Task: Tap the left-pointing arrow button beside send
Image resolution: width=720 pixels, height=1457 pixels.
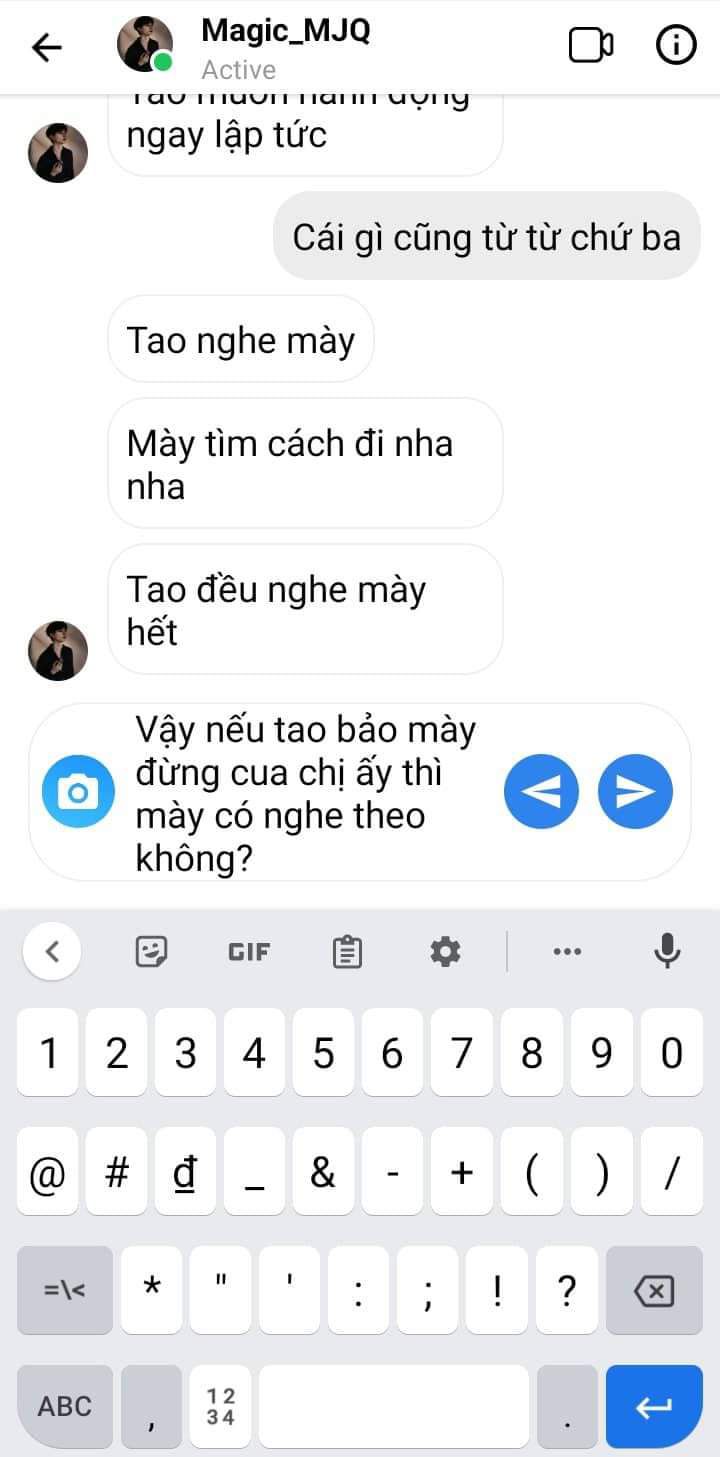Action: coord(541,792)
